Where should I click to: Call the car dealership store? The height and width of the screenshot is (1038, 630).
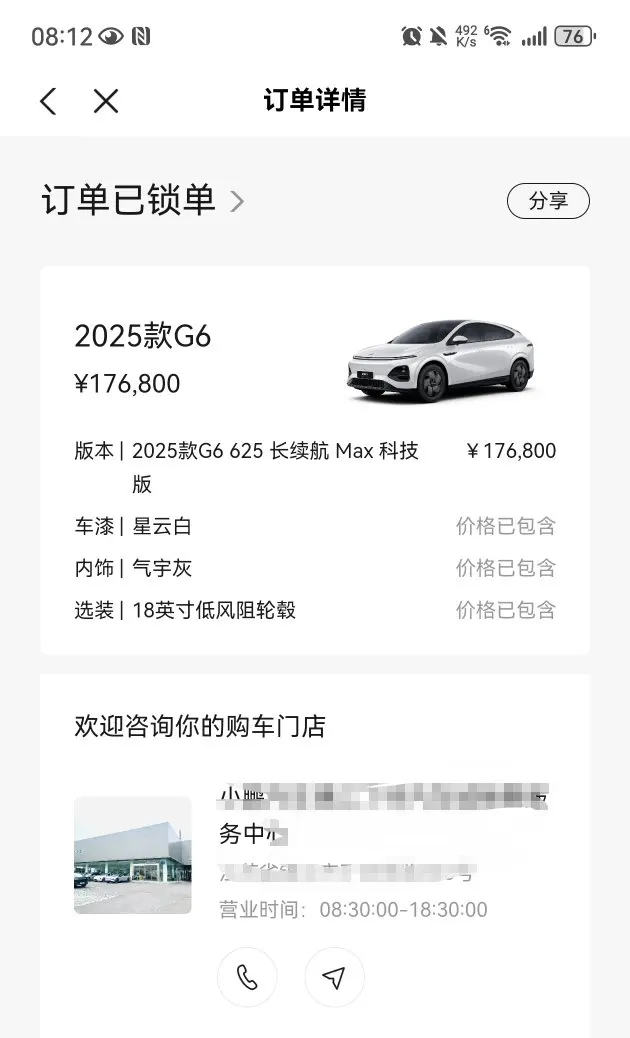[247, 977]
